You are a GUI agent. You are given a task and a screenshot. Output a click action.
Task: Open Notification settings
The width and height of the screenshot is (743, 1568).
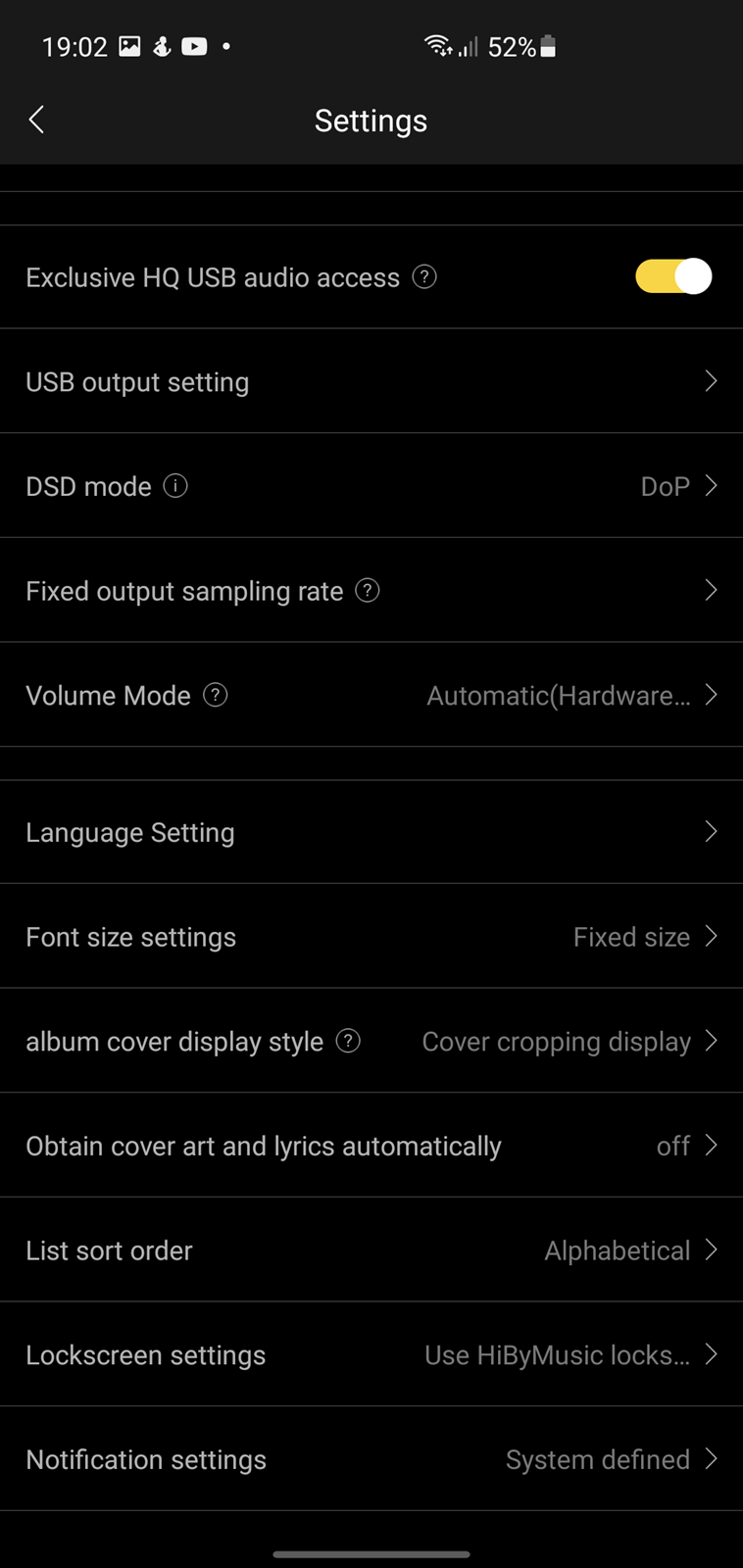tap(371, 1459)
